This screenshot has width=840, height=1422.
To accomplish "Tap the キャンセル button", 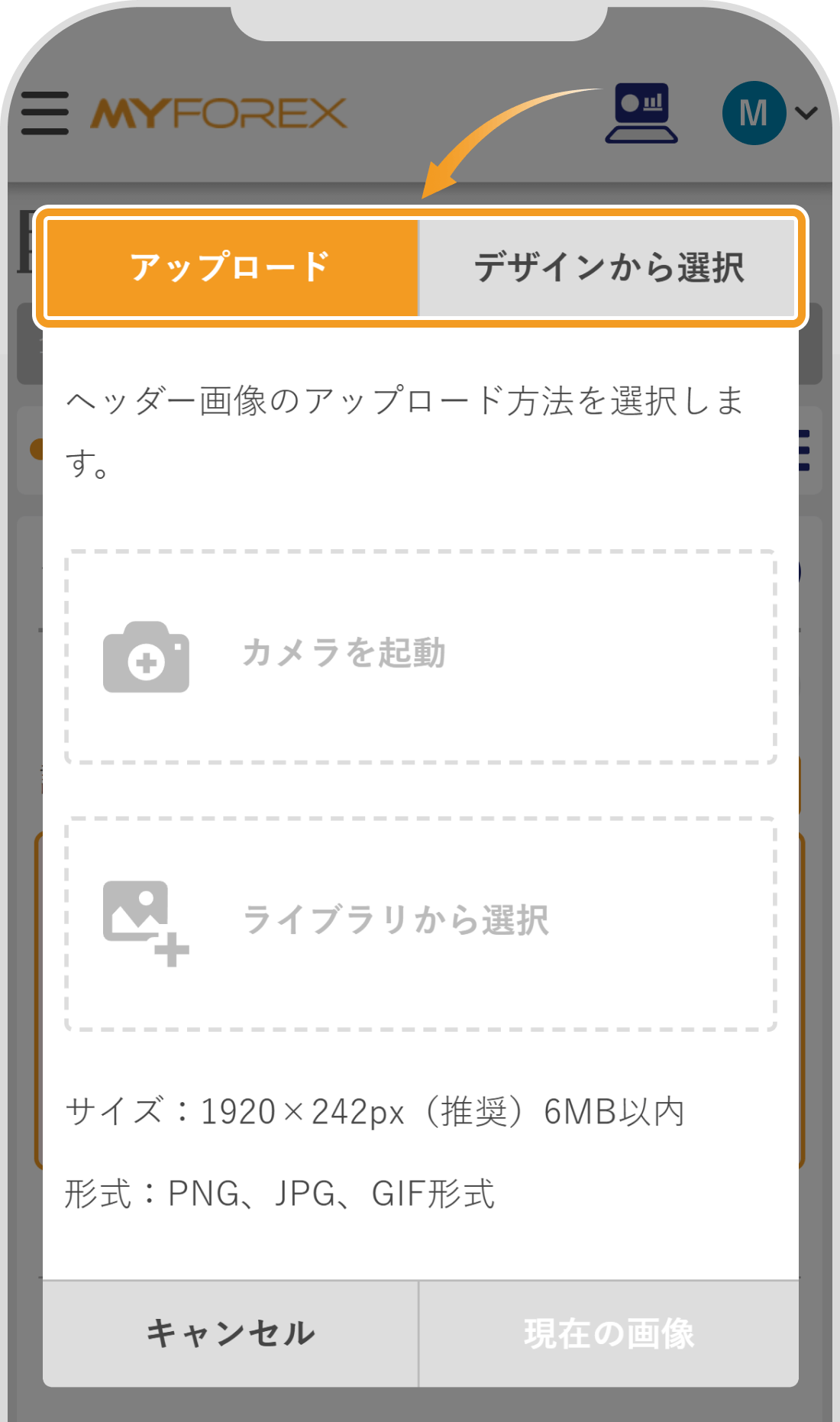I will pyautogui.click(x=231, y=1333).
